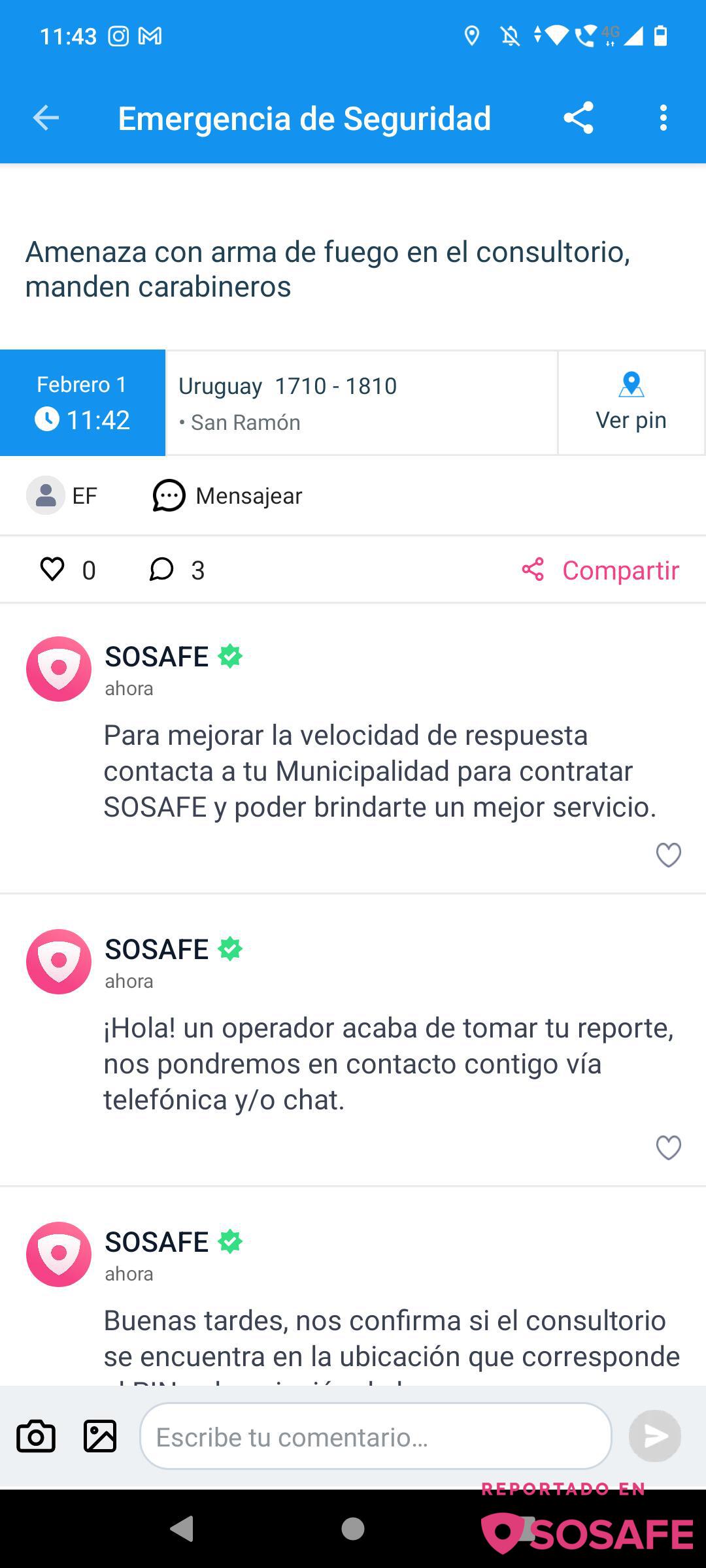706x1568 pixels.
Task: Share this report from the top bar
Action: [579, 118]
